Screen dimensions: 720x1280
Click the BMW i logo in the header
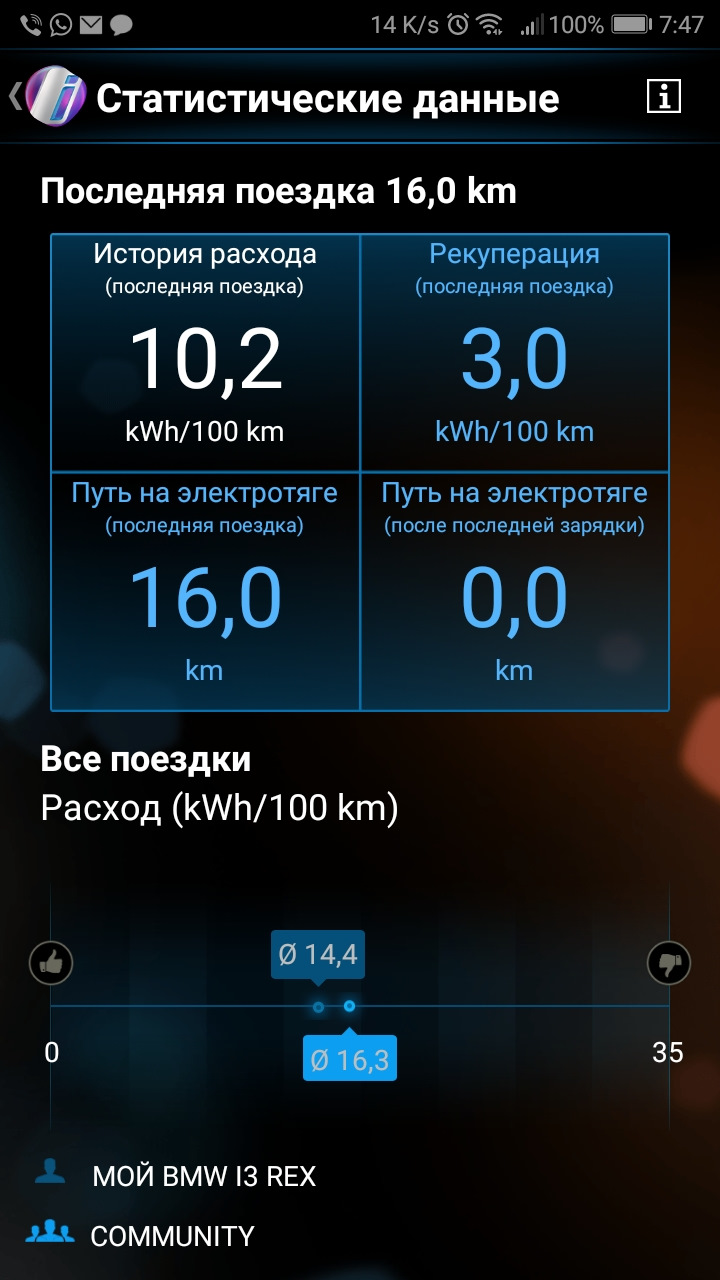pos(57,95)
